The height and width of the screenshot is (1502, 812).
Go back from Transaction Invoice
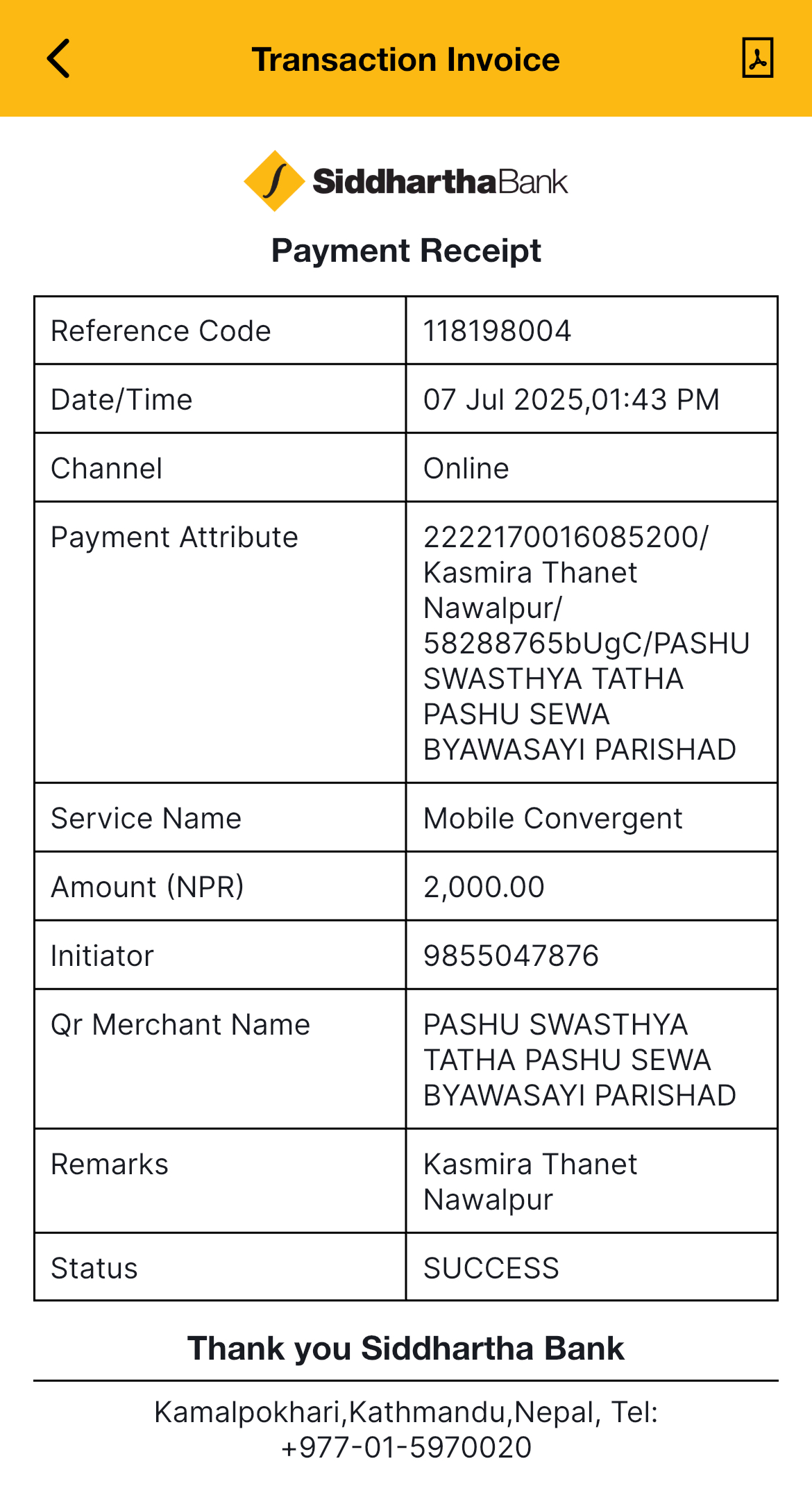pos(59,58)
